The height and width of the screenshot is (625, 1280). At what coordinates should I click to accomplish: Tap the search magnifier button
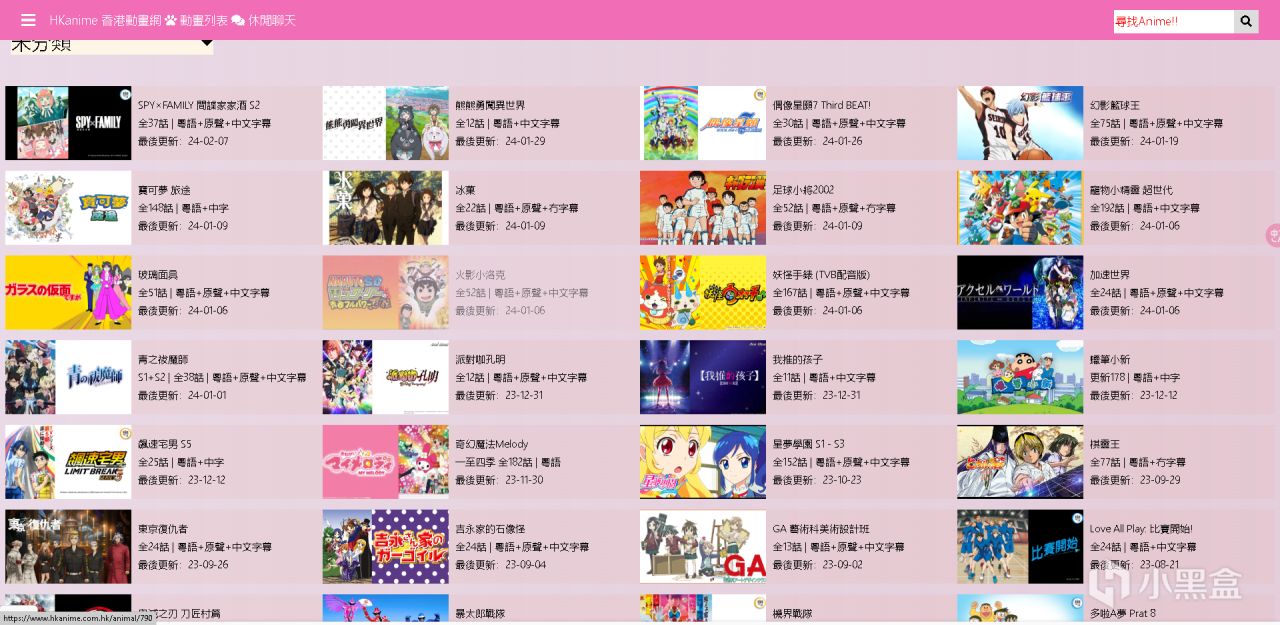(x=1246, y=21)
